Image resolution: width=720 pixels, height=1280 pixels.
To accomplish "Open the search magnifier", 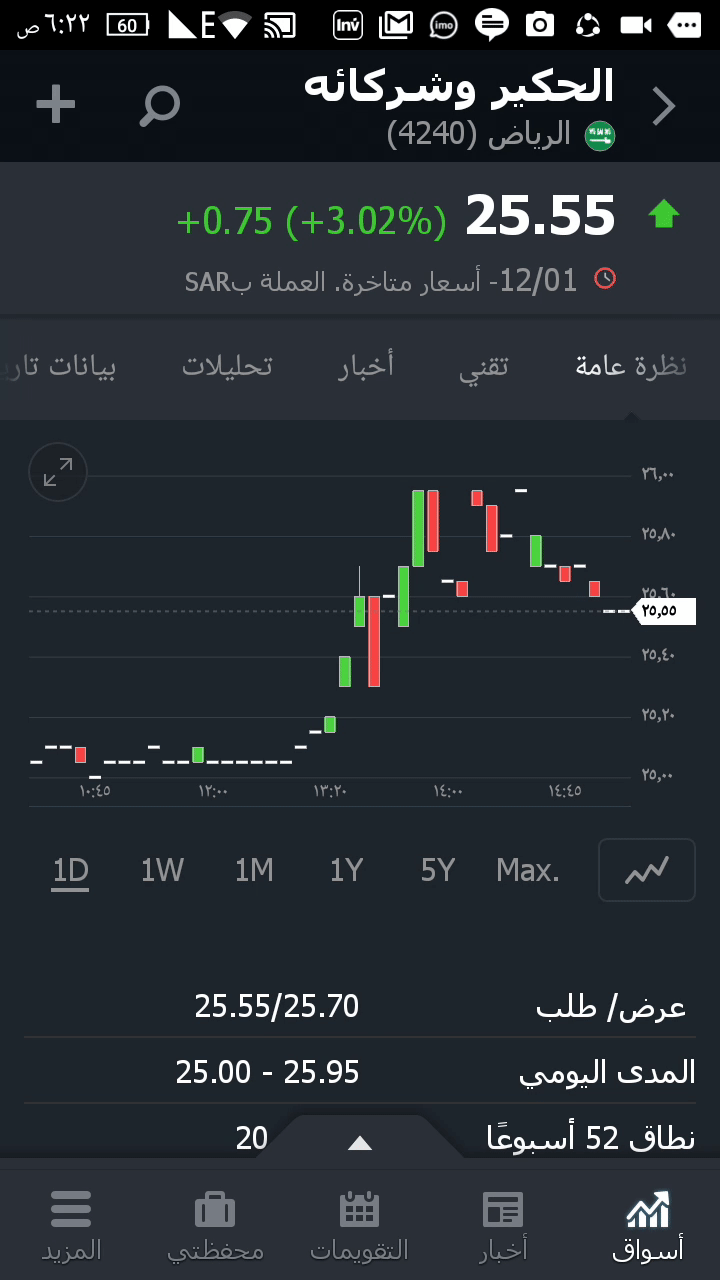I will 159,105.
